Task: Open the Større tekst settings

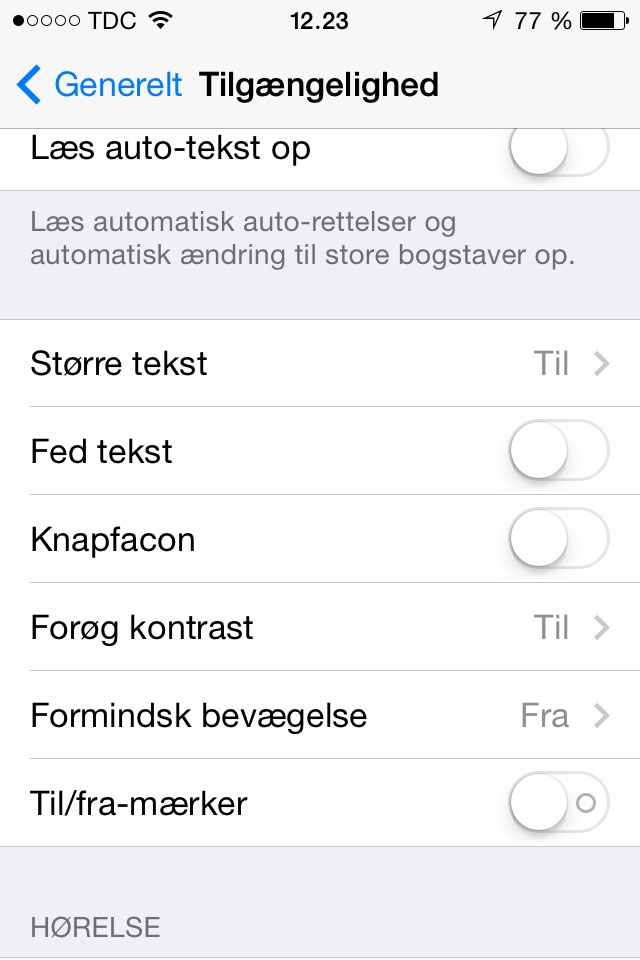Action: point(320,363)
